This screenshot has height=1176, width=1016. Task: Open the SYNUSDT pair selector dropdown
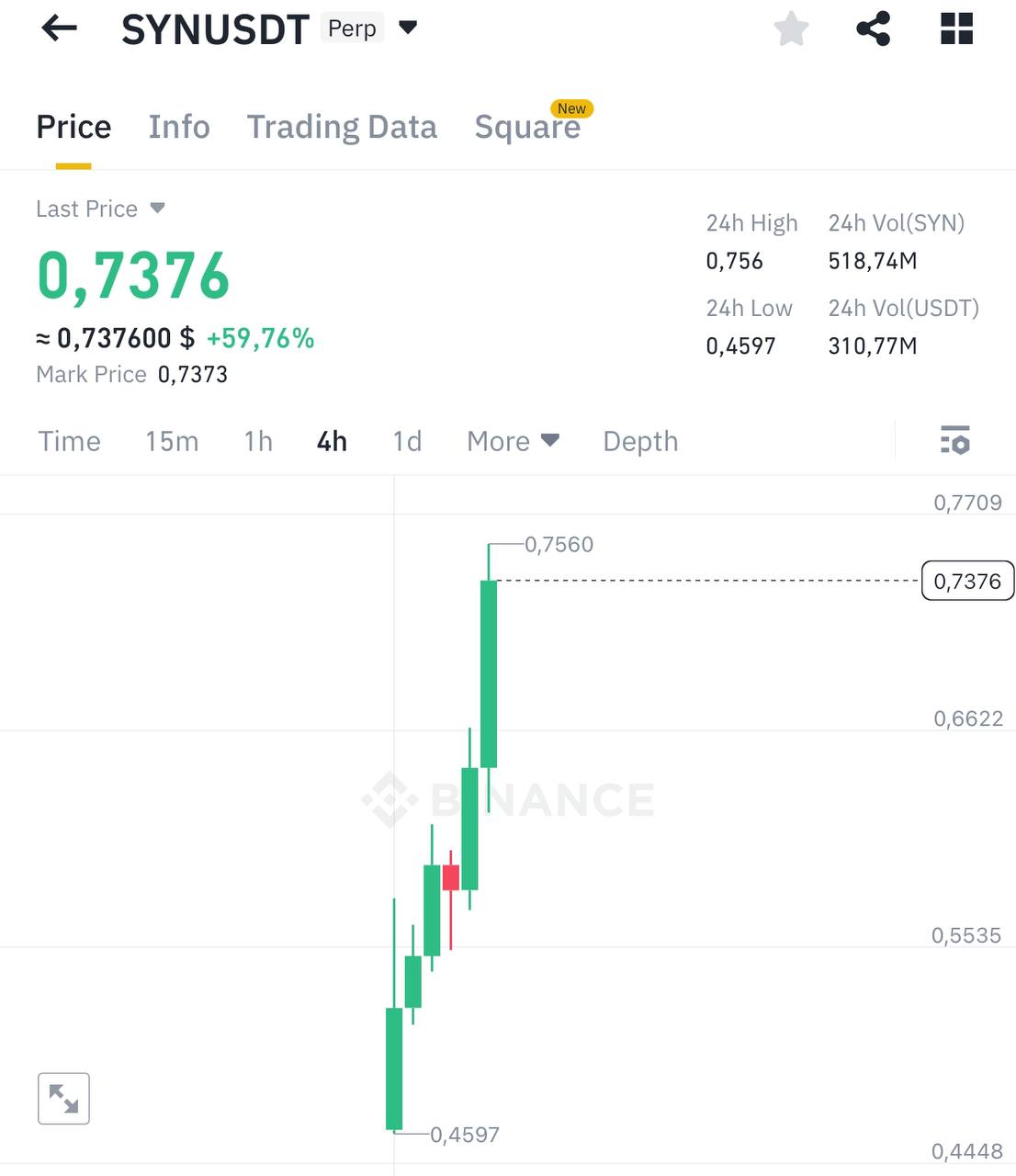pos(408,28)
